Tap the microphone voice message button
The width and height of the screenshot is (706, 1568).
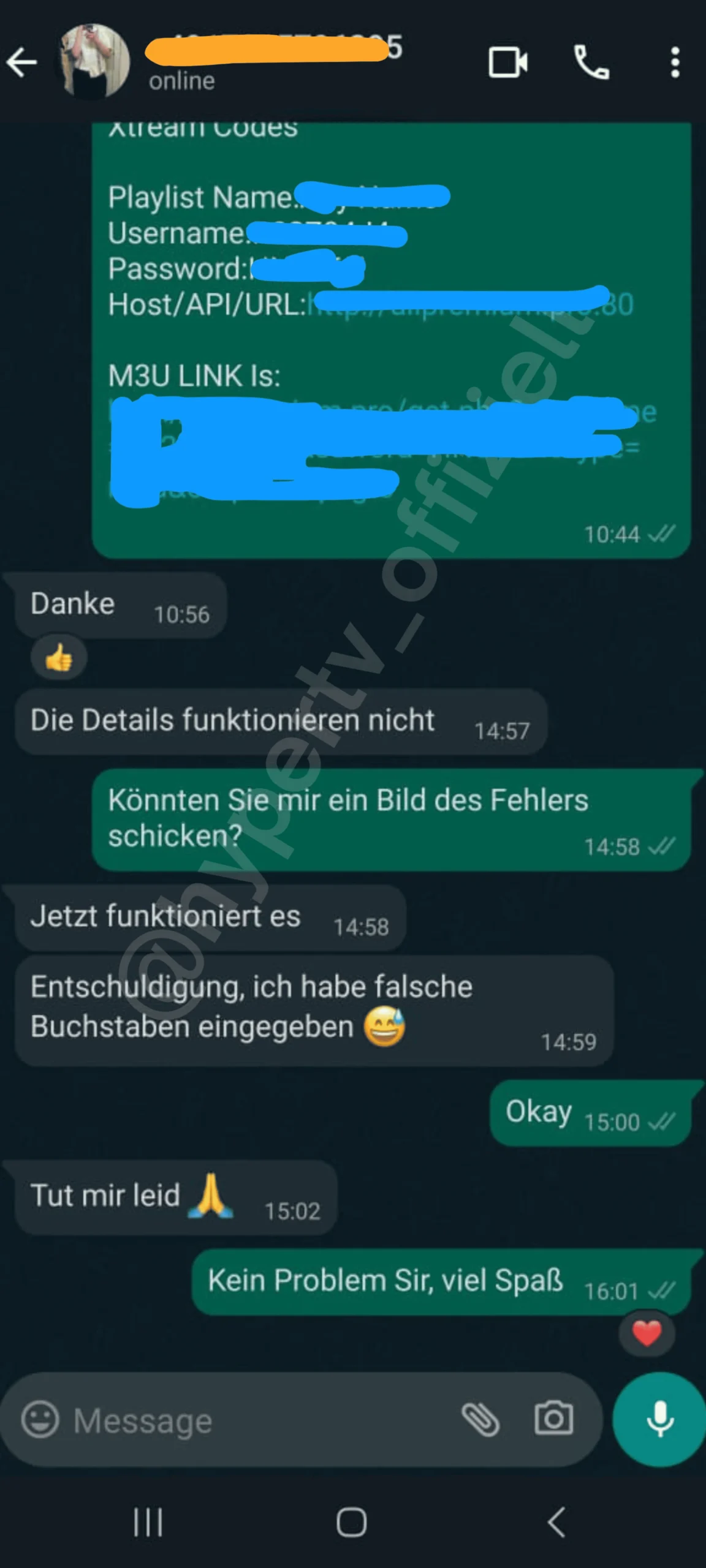[660, 1419]
